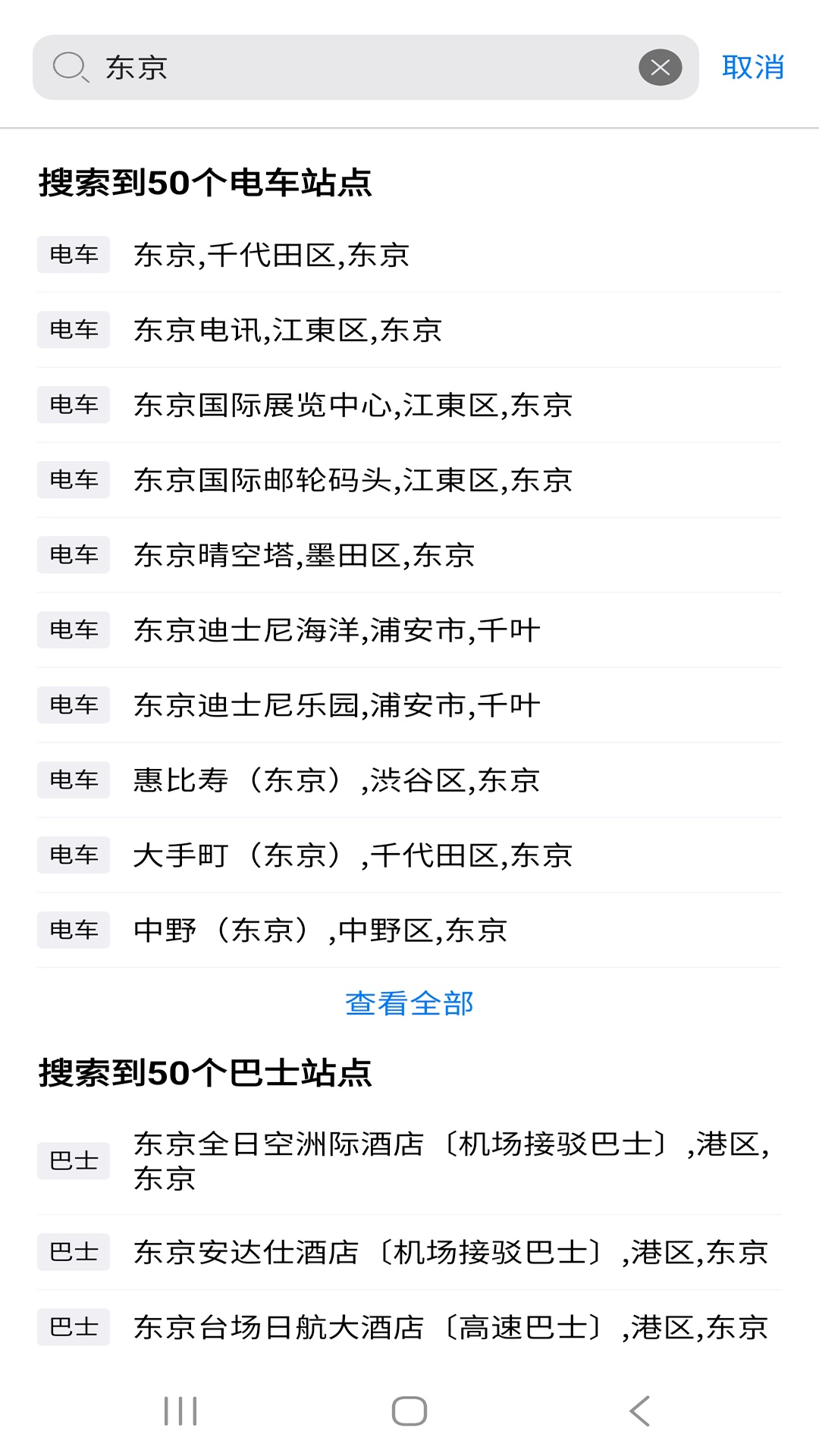Select 中野（东京）station in 中野区
Image resolution: width=819 pixels, height=1456 pixels.
320,930
